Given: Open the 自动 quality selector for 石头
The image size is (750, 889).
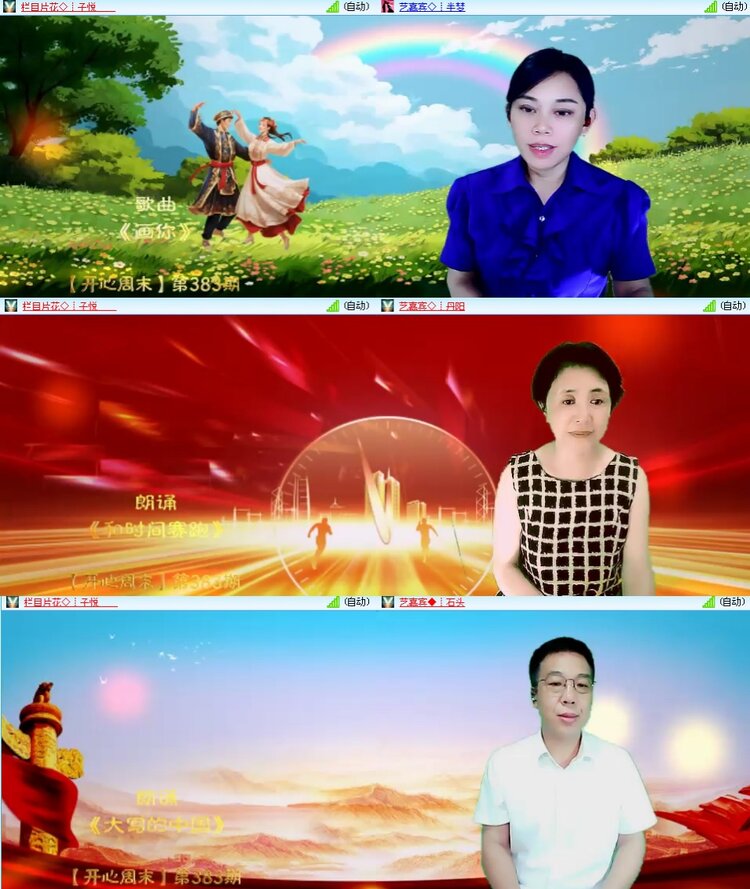Looking at the screenshot, I should (731, 601).
